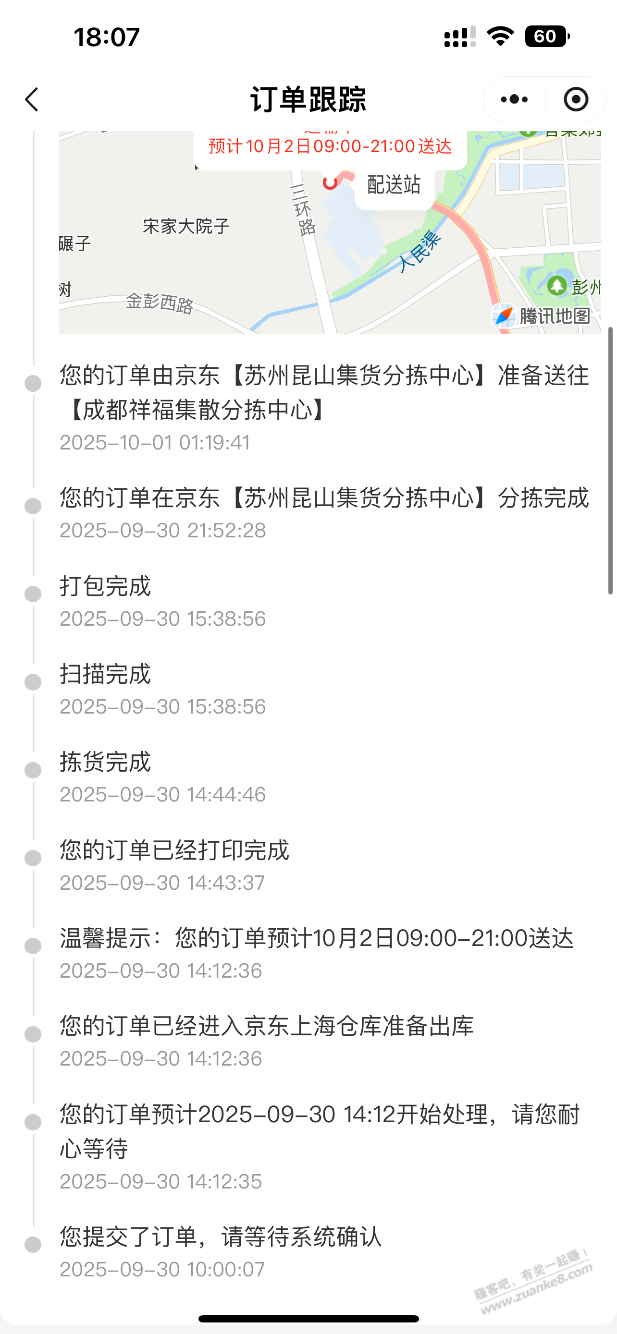Open the mini program three-dot menu
The height and width of the screenshot is (1334, 617).
[x=514, y=99]
